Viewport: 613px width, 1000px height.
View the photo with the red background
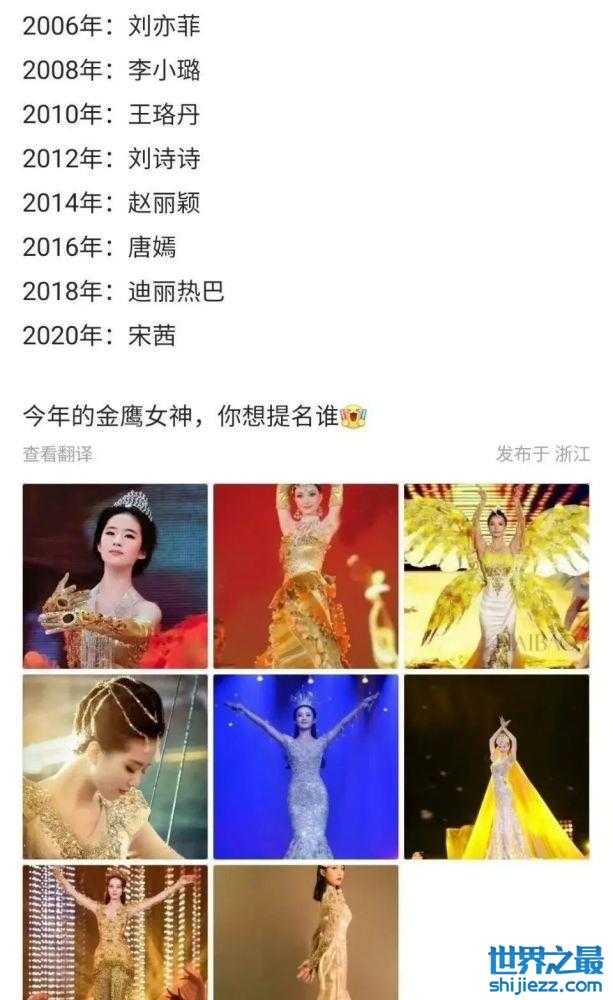(x=305, y=576)
